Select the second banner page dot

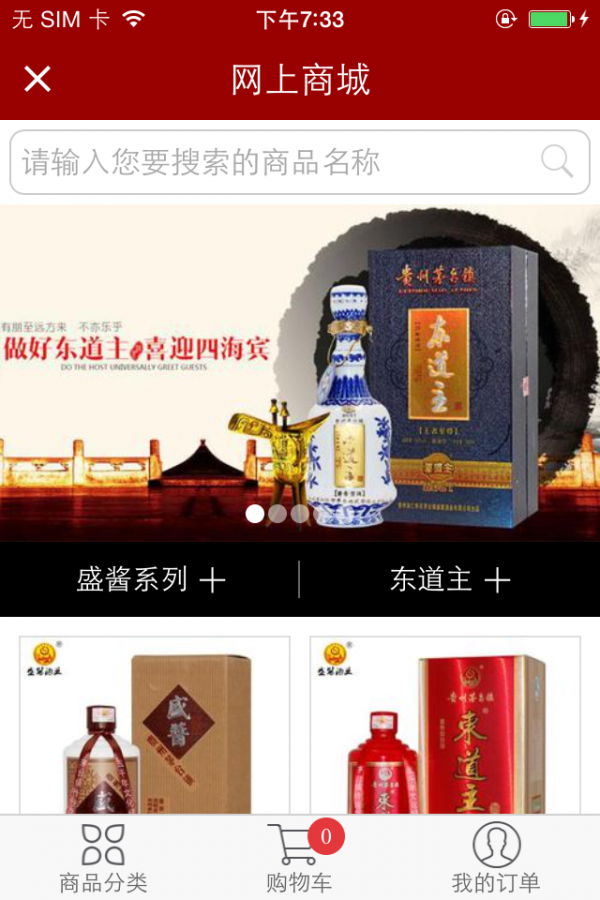(277, 514)
